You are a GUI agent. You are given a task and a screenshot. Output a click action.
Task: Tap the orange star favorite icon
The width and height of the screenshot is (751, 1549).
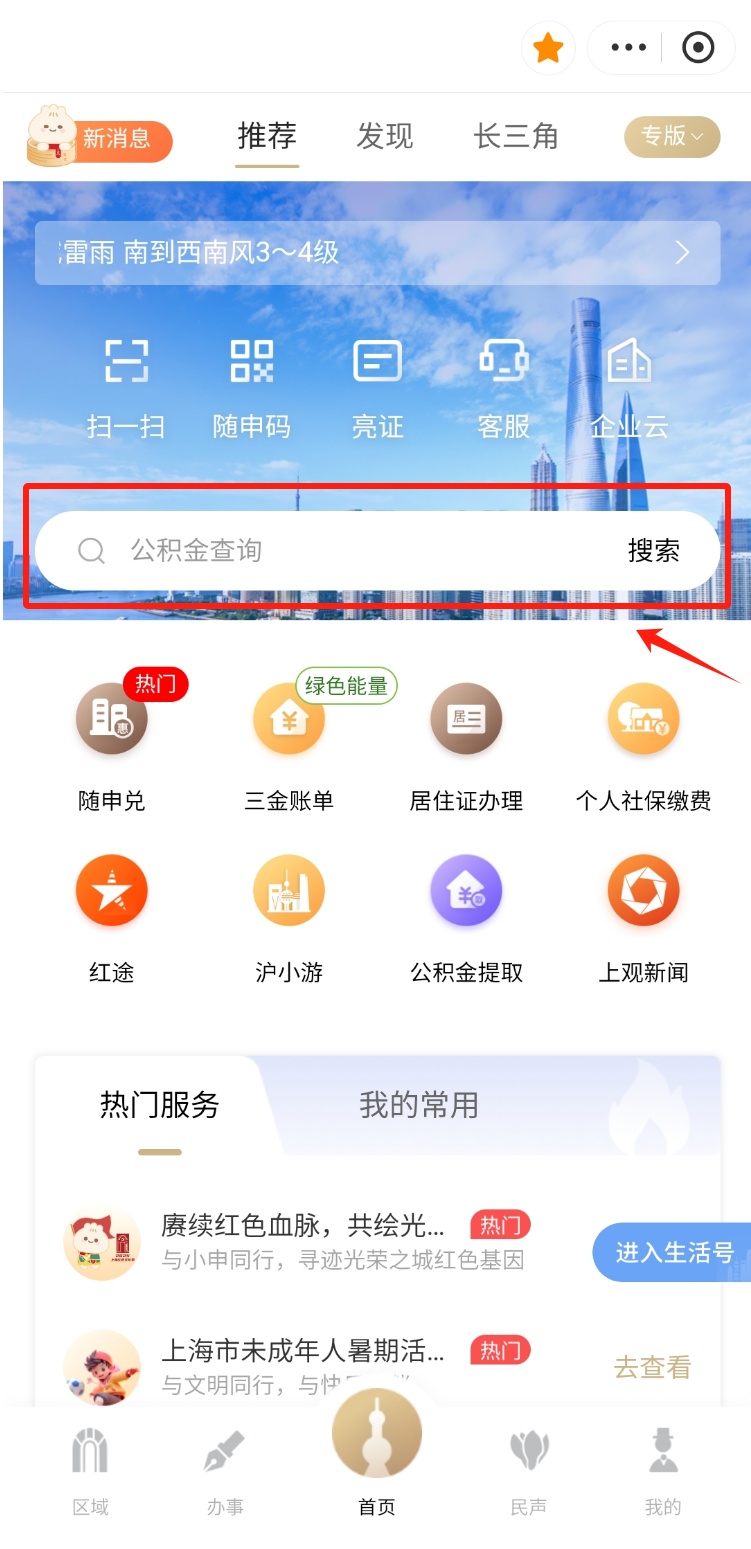[548, 48]
